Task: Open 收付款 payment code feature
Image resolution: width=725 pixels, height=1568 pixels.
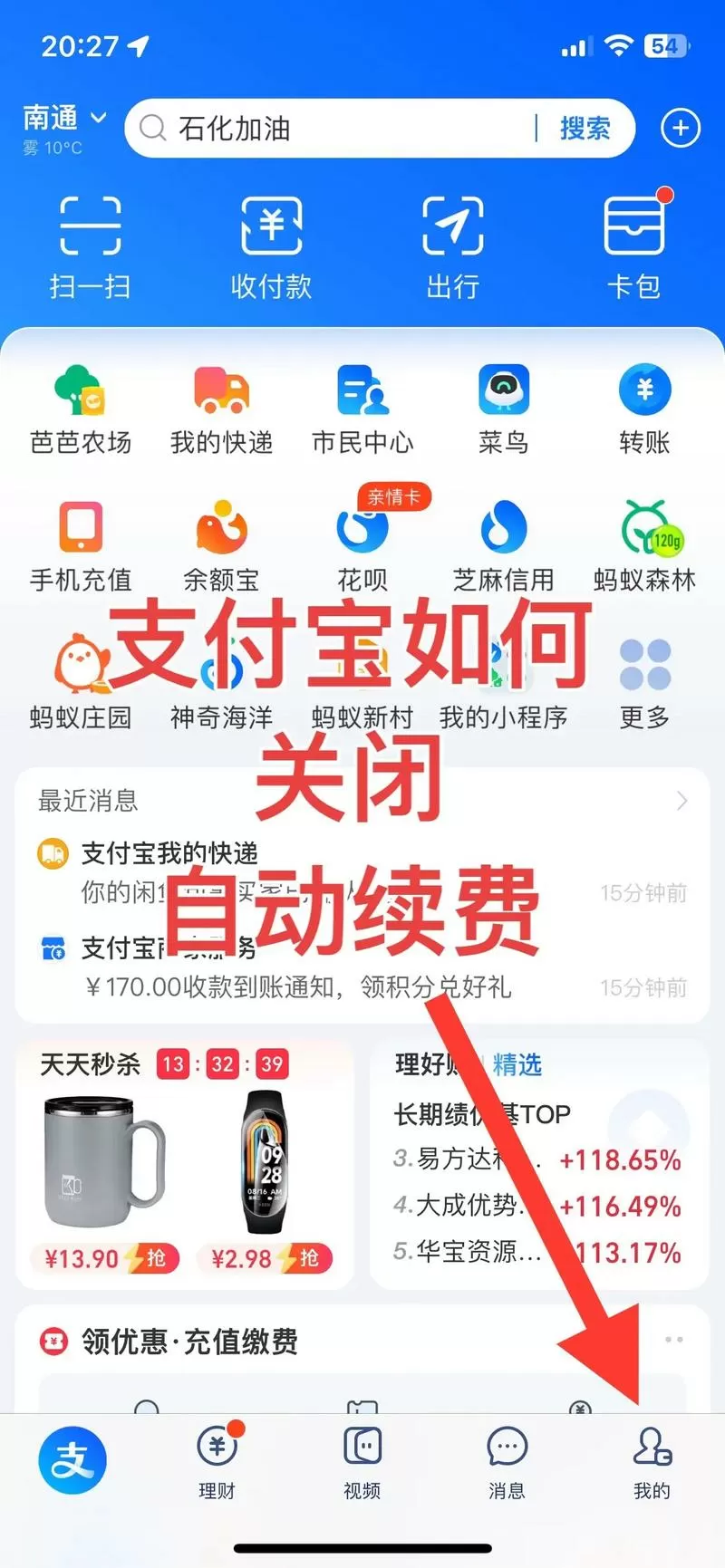Action: coord(271,243)
